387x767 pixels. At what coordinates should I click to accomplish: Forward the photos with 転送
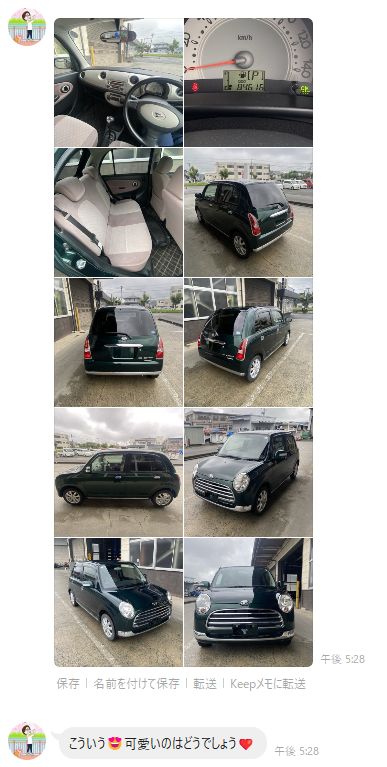click(205, 684)
